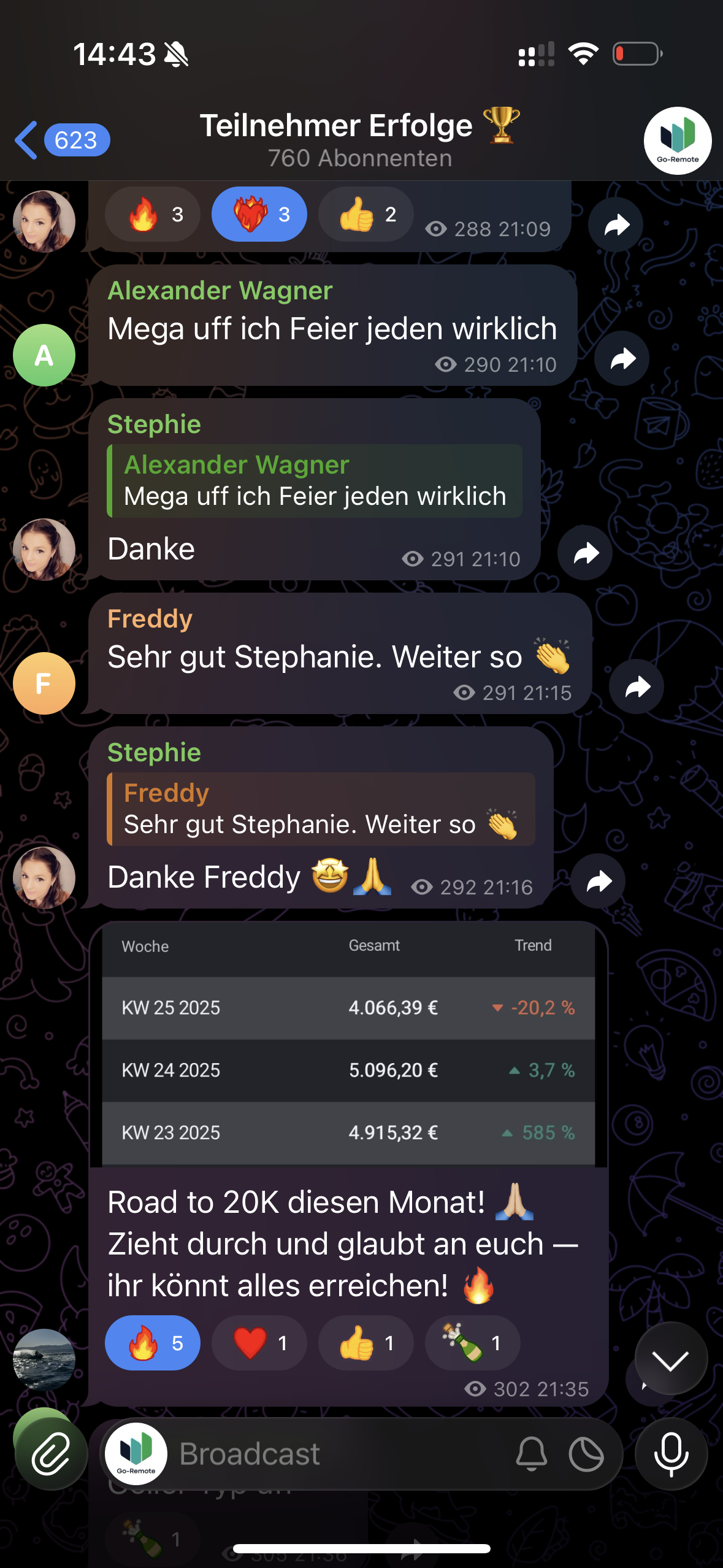Open the Go-Remote channel profile picture
Screen dimensions: 723x1568
click(677, 140)
